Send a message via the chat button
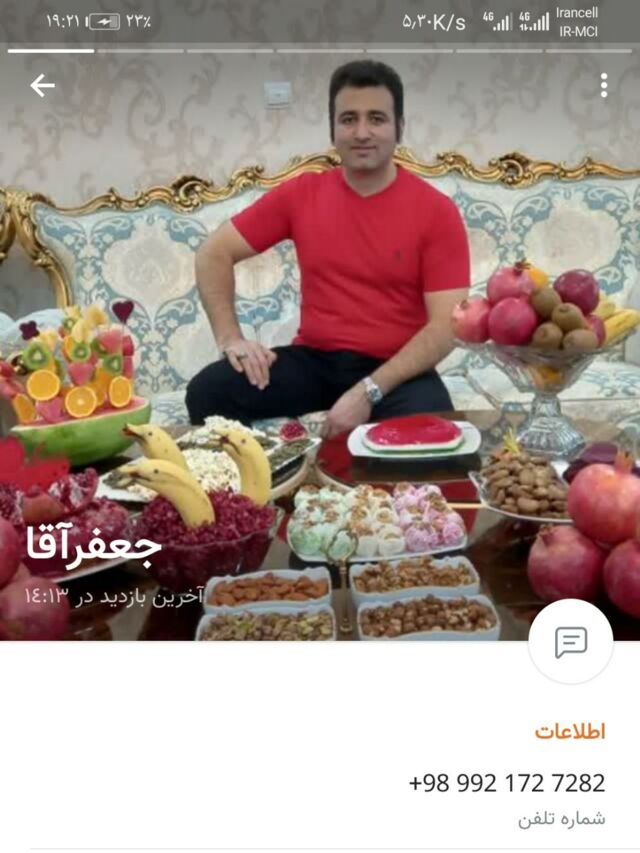The width and height of the screenshot is (640, 853). [x=570, y=642]
